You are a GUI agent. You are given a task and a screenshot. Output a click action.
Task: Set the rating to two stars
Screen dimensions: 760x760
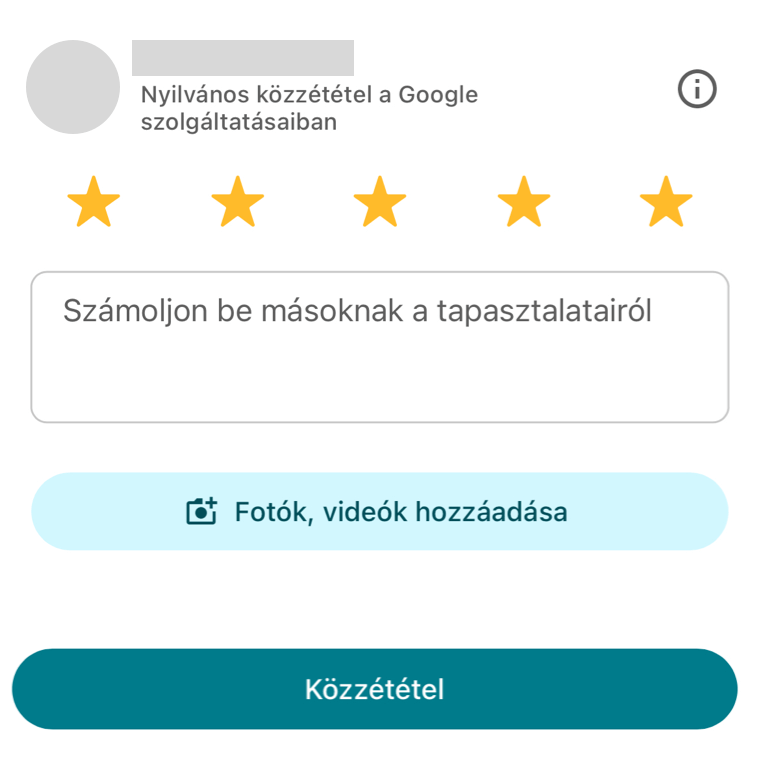(237, 202)
